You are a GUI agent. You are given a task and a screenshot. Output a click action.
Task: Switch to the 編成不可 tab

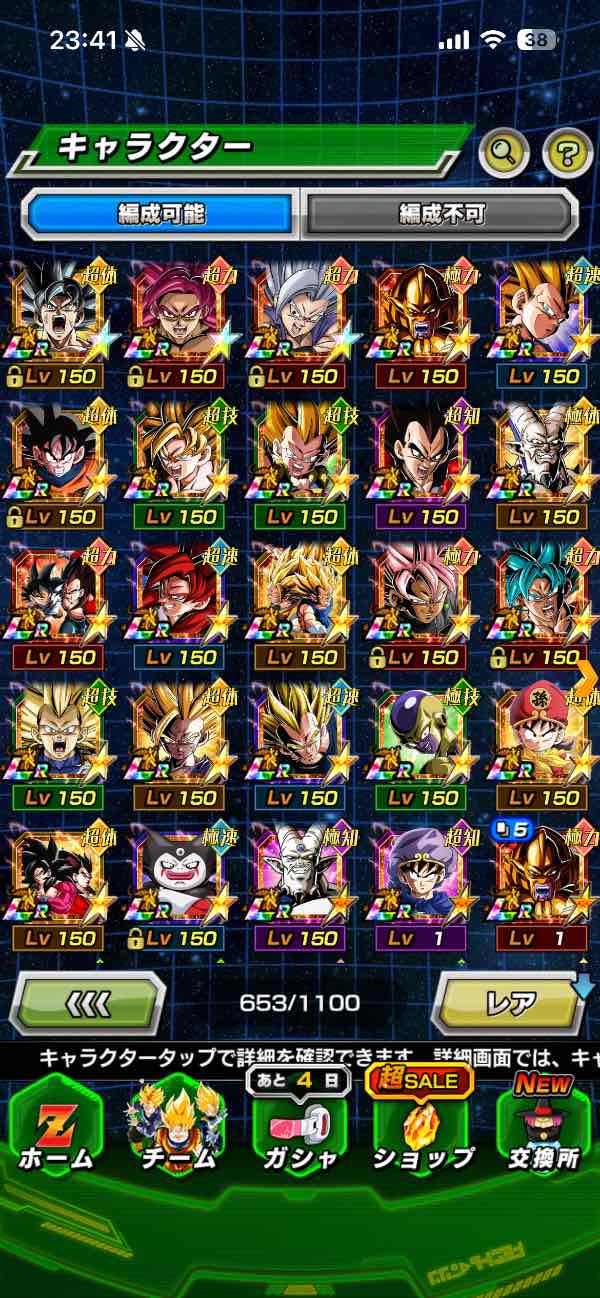pos(441,213)
